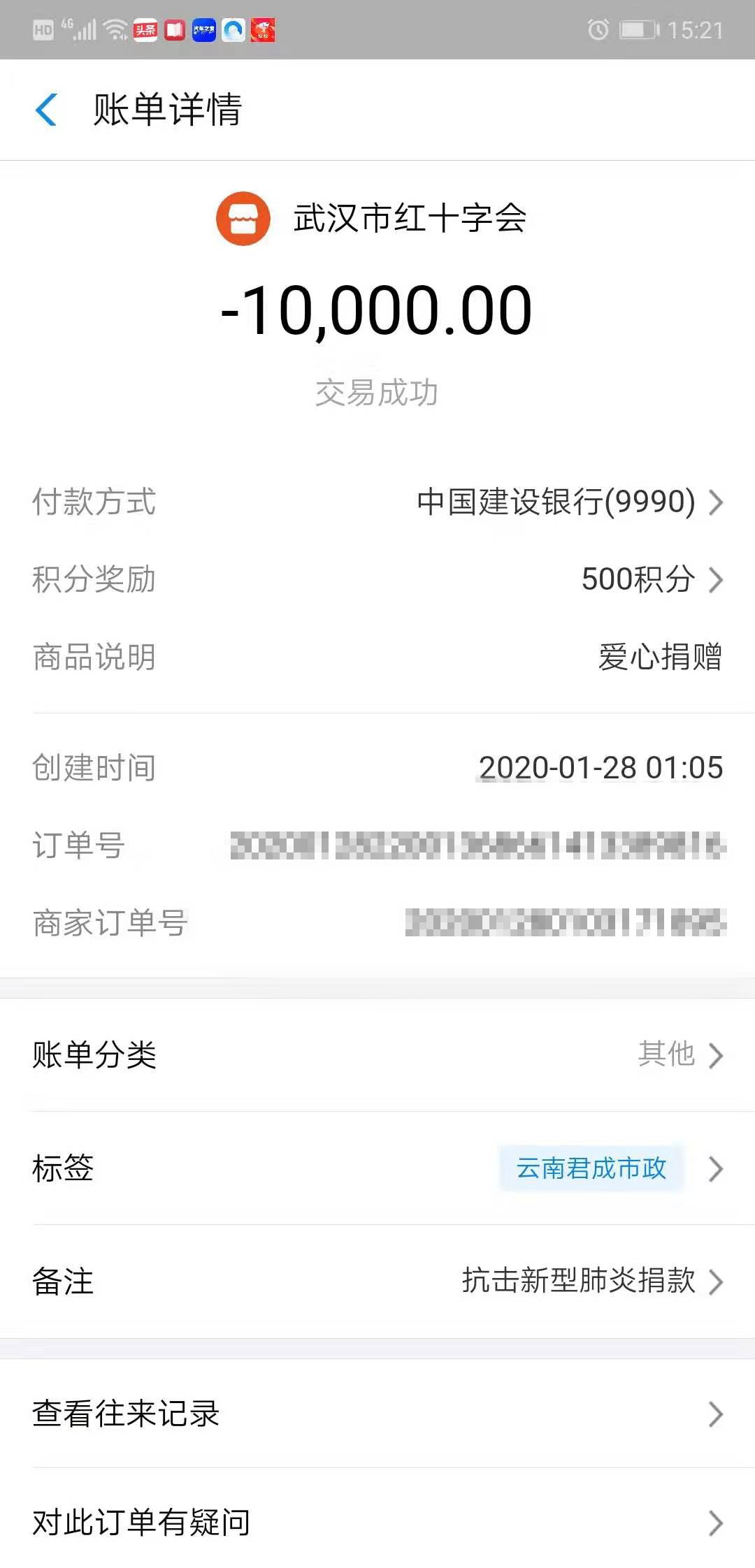
Task: Open the 武汉市红十字会 merchant header
Action: (371, 218)
